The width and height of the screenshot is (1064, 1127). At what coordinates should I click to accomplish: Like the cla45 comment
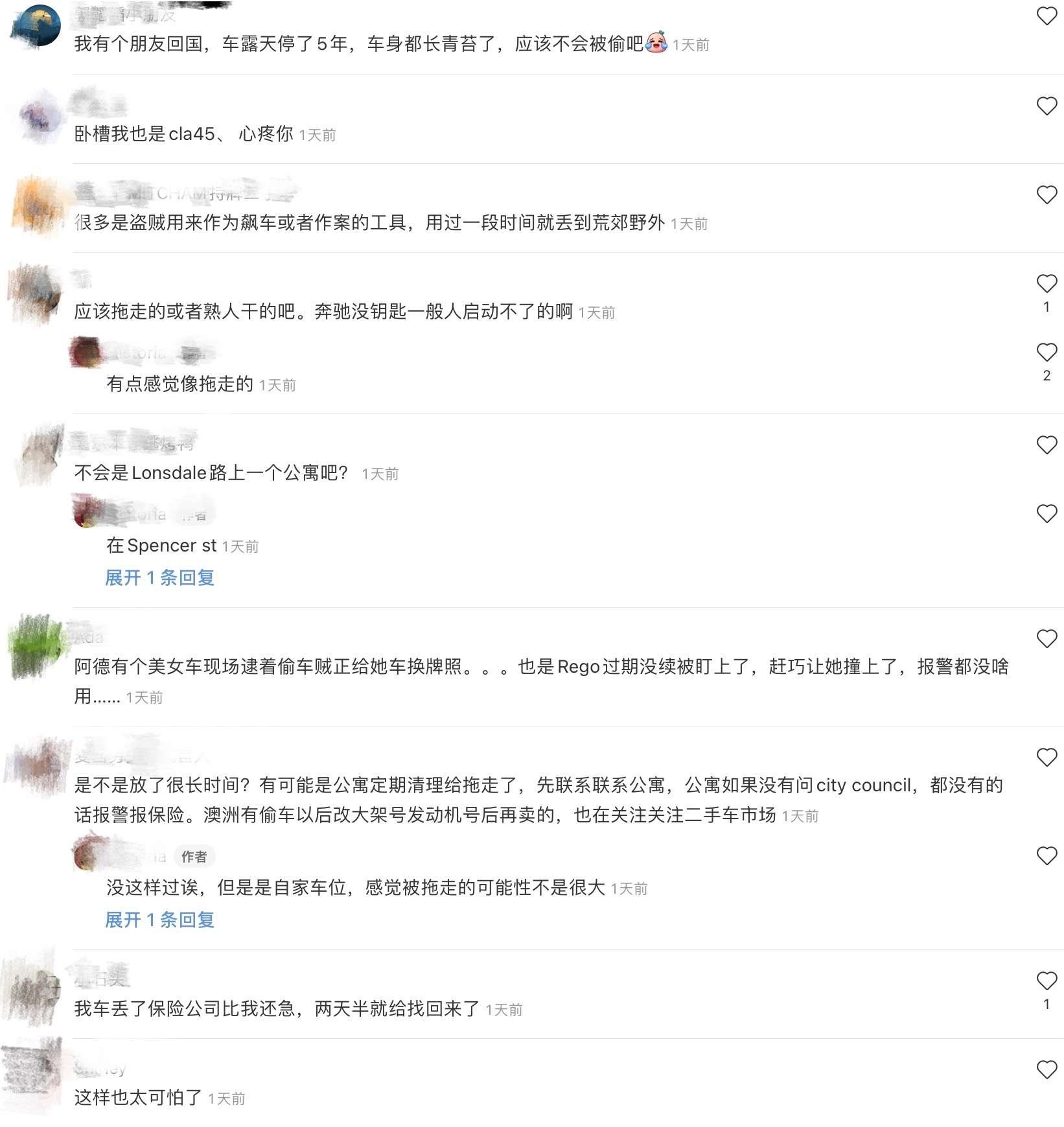pos(1047,106)
